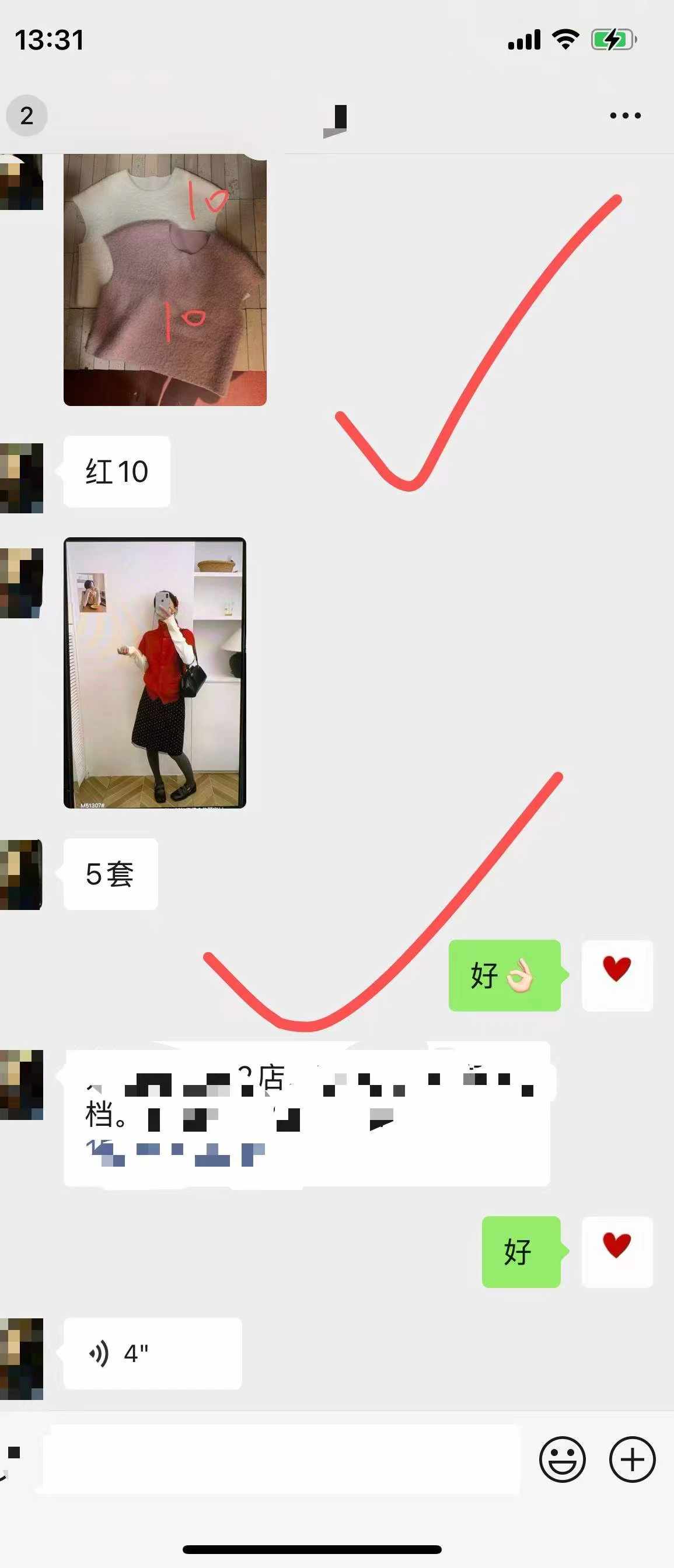Switch to voice input mode
The height and width of the screenshot is (1568, 674).
pyautogui.click(x=12, y=1459)
